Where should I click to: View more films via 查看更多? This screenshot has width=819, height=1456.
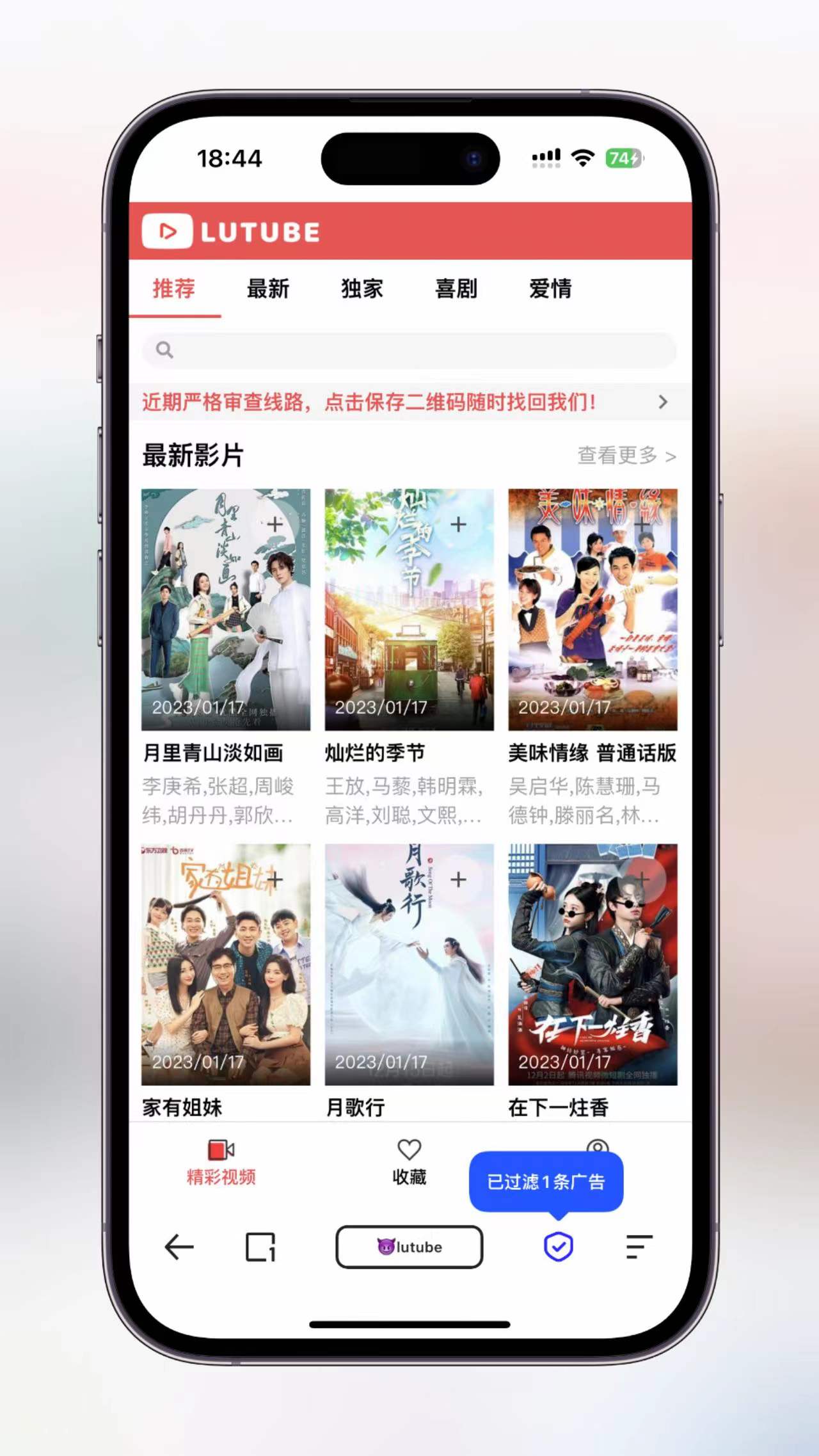626,456
